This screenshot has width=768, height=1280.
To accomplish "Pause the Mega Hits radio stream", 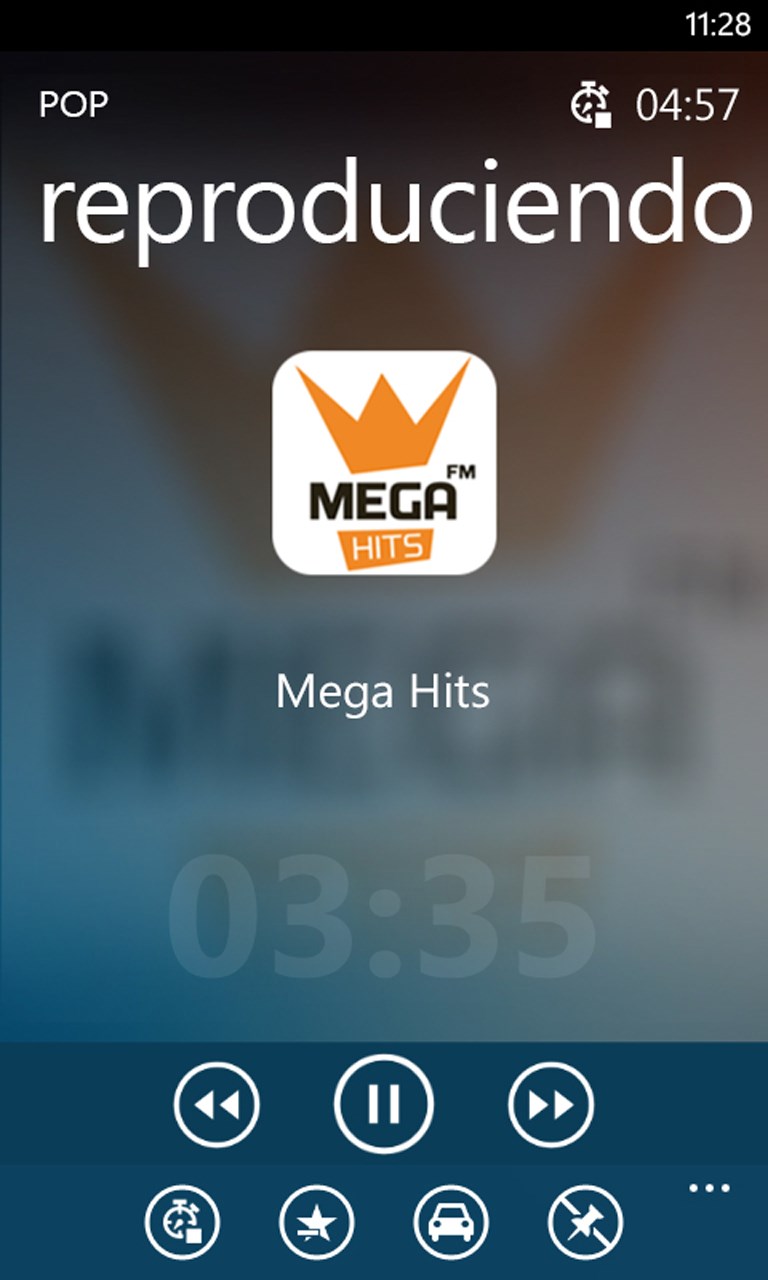I will tap(383, 1104).
